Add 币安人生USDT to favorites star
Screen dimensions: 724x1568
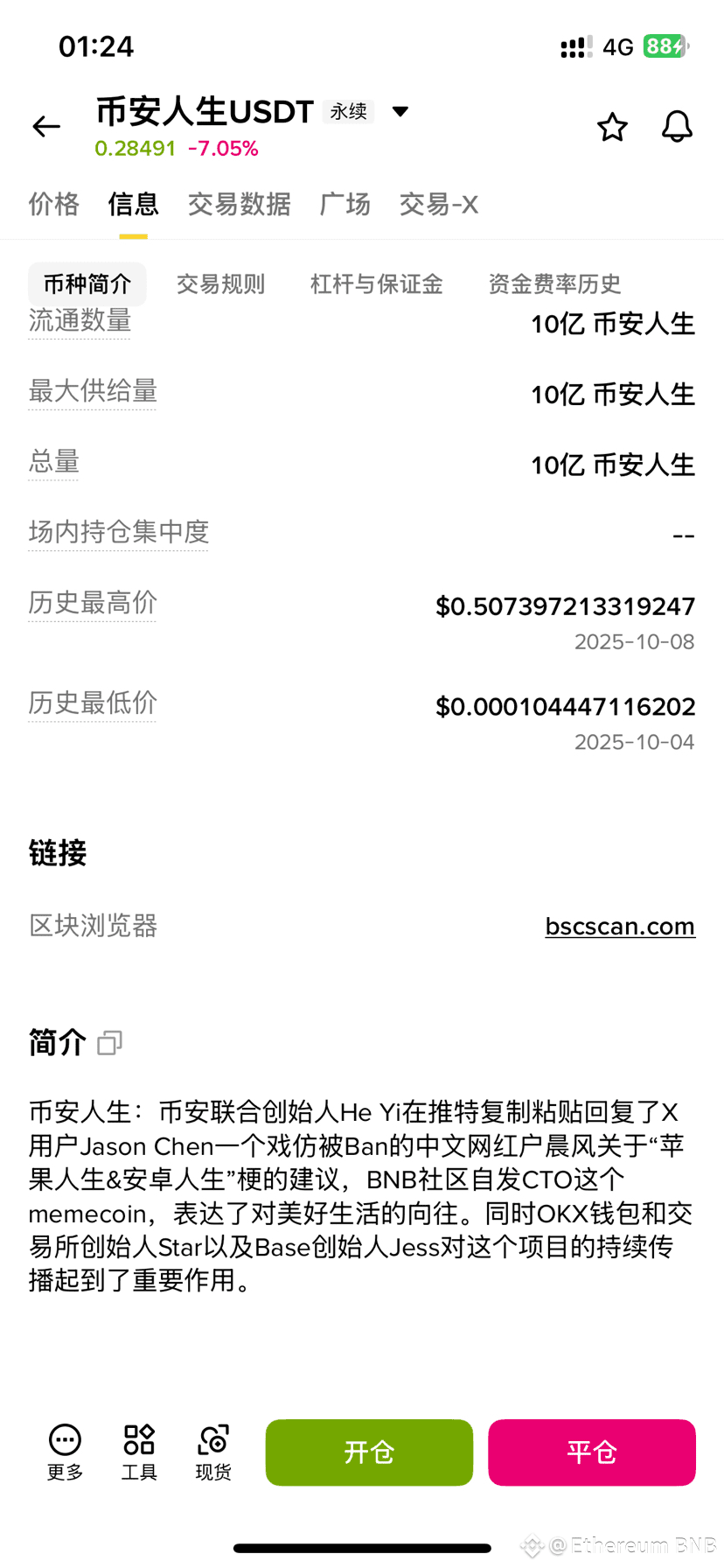(612, 128)
